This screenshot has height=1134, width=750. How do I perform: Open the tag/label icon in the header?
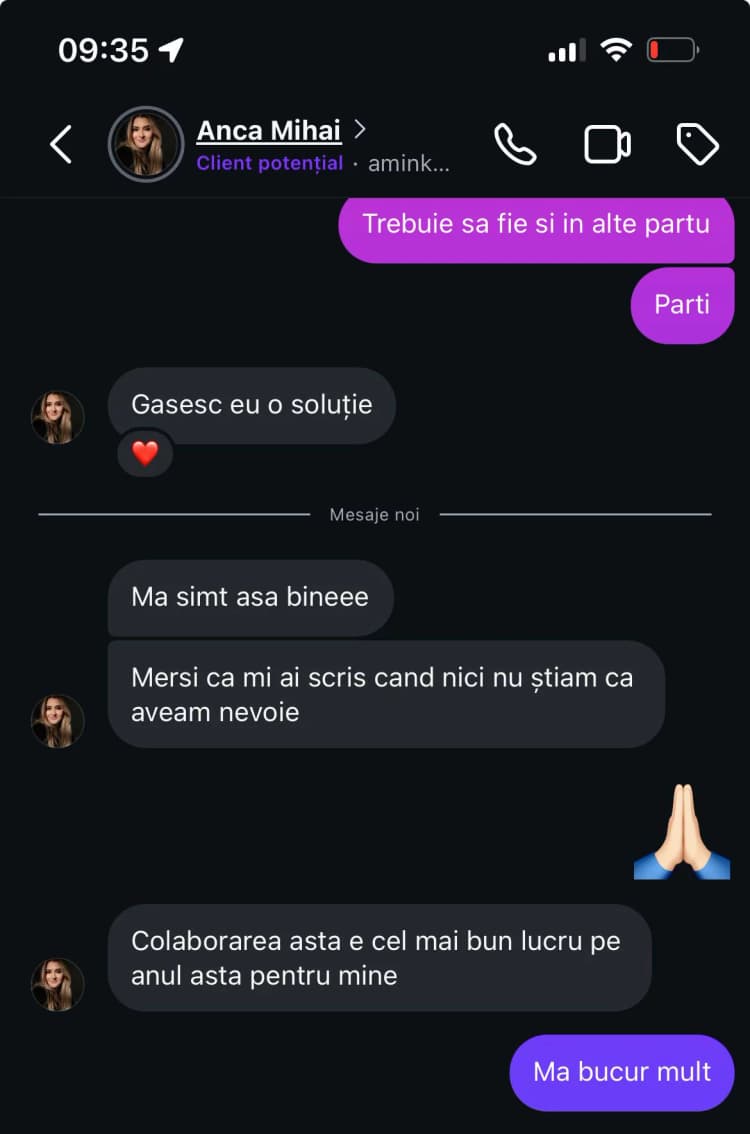[x=697, y=143]
